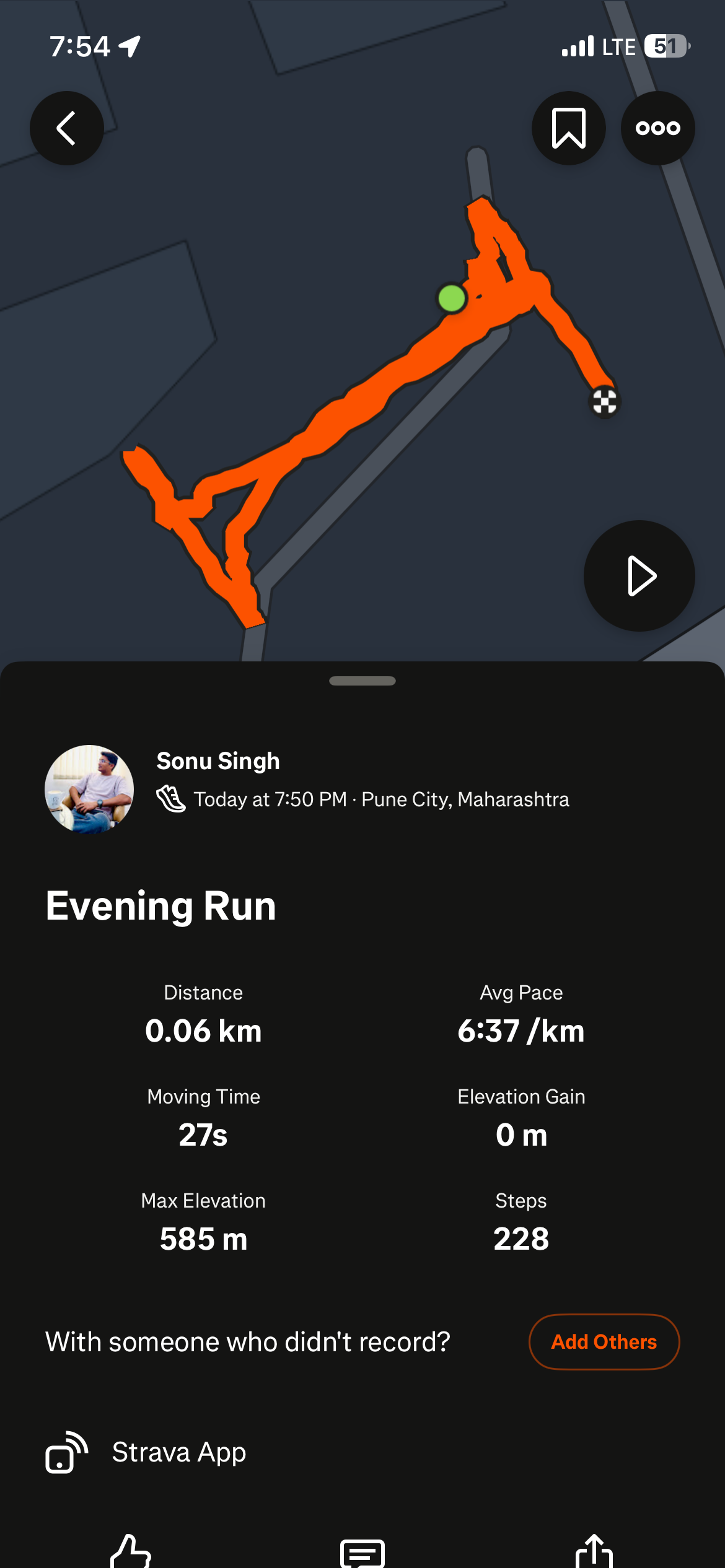Open comments for Evening Run
725x1568 pixels.
point(362,1553)
